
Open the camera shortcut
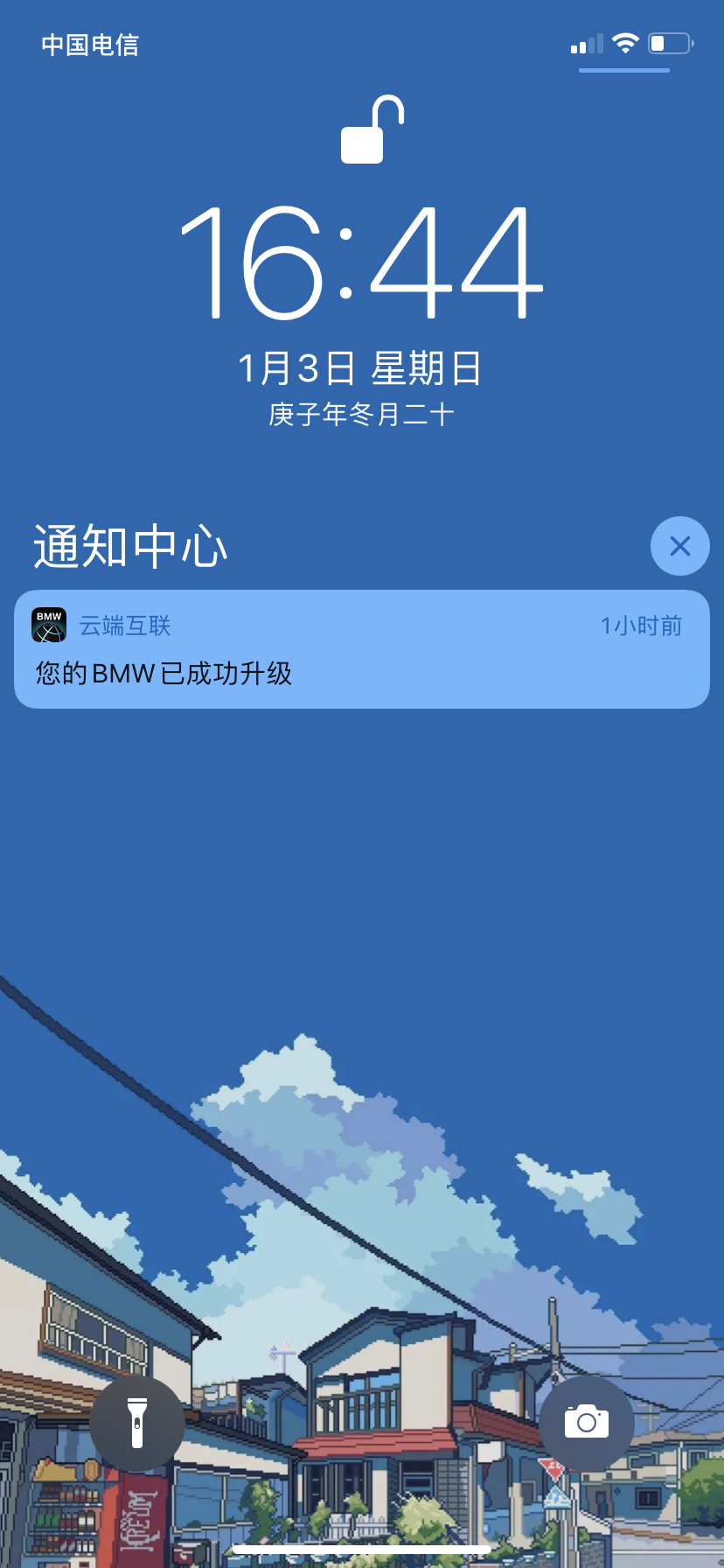click(587, 1423)
